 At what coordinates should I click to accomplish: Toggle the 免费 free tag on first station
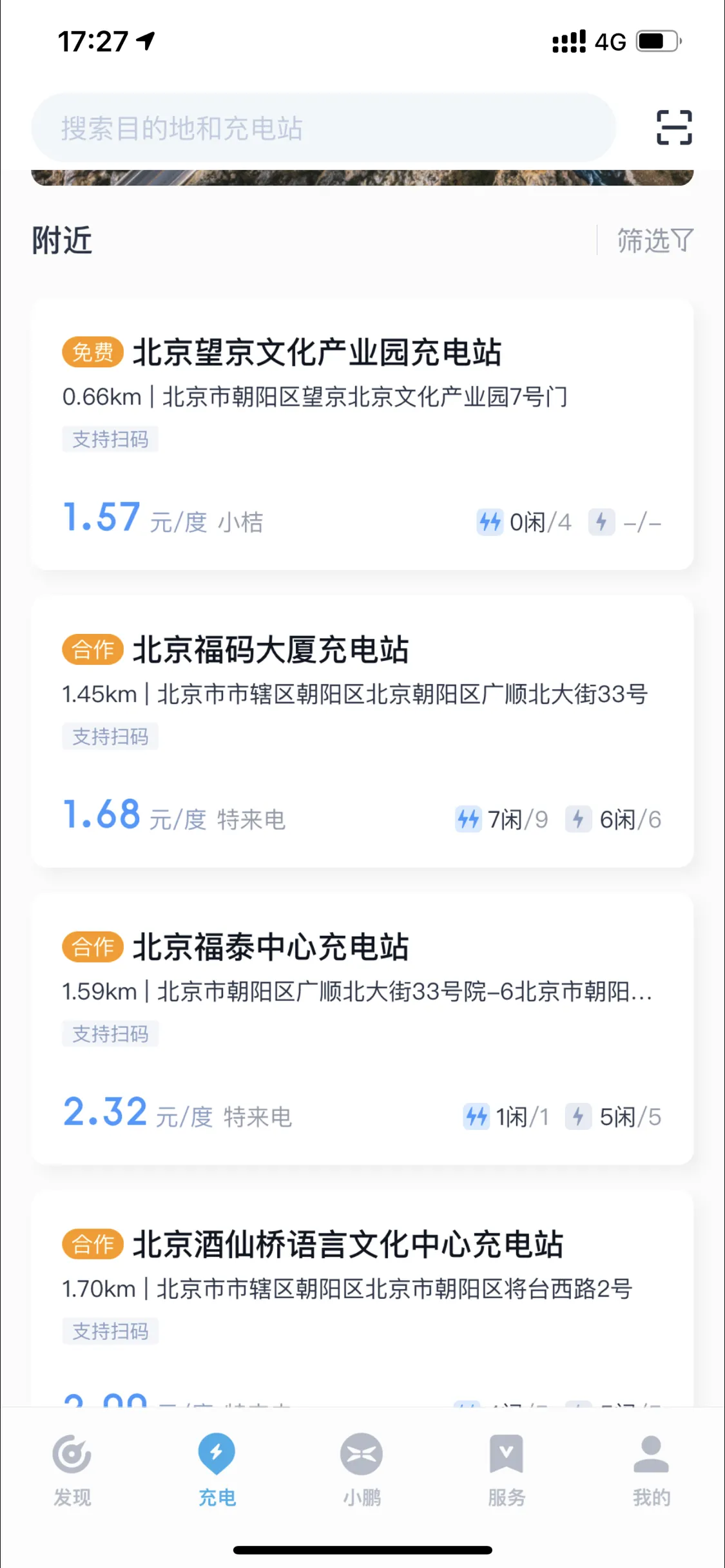pyautogui.click(x=92, y=351)
